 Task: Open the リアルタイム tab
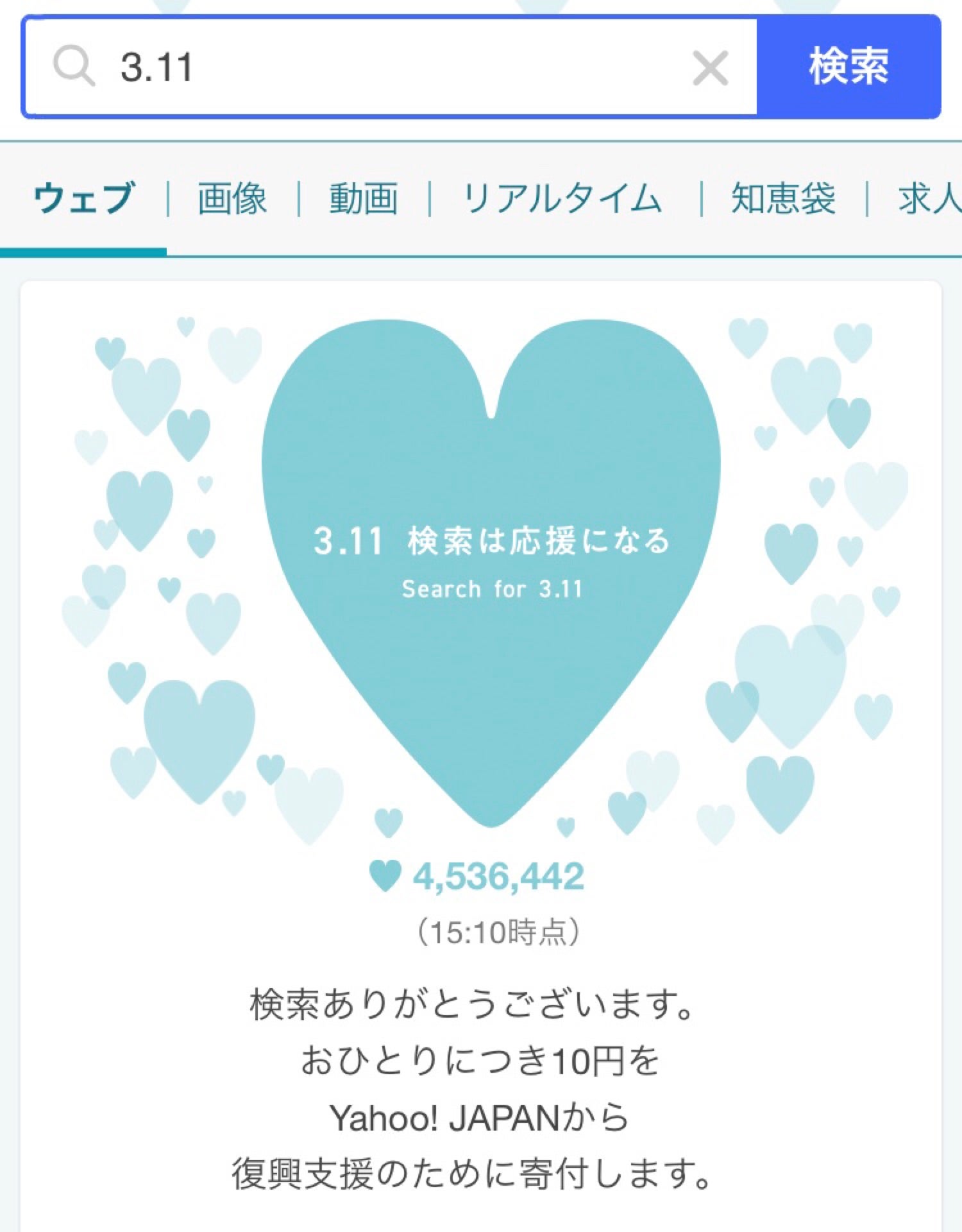(x=562, y=198)
